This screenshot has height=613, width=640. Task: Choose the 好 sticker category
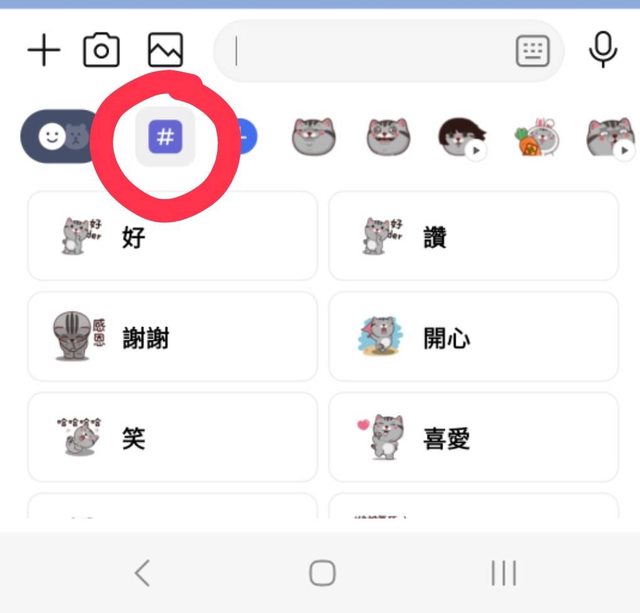[172, 237]
